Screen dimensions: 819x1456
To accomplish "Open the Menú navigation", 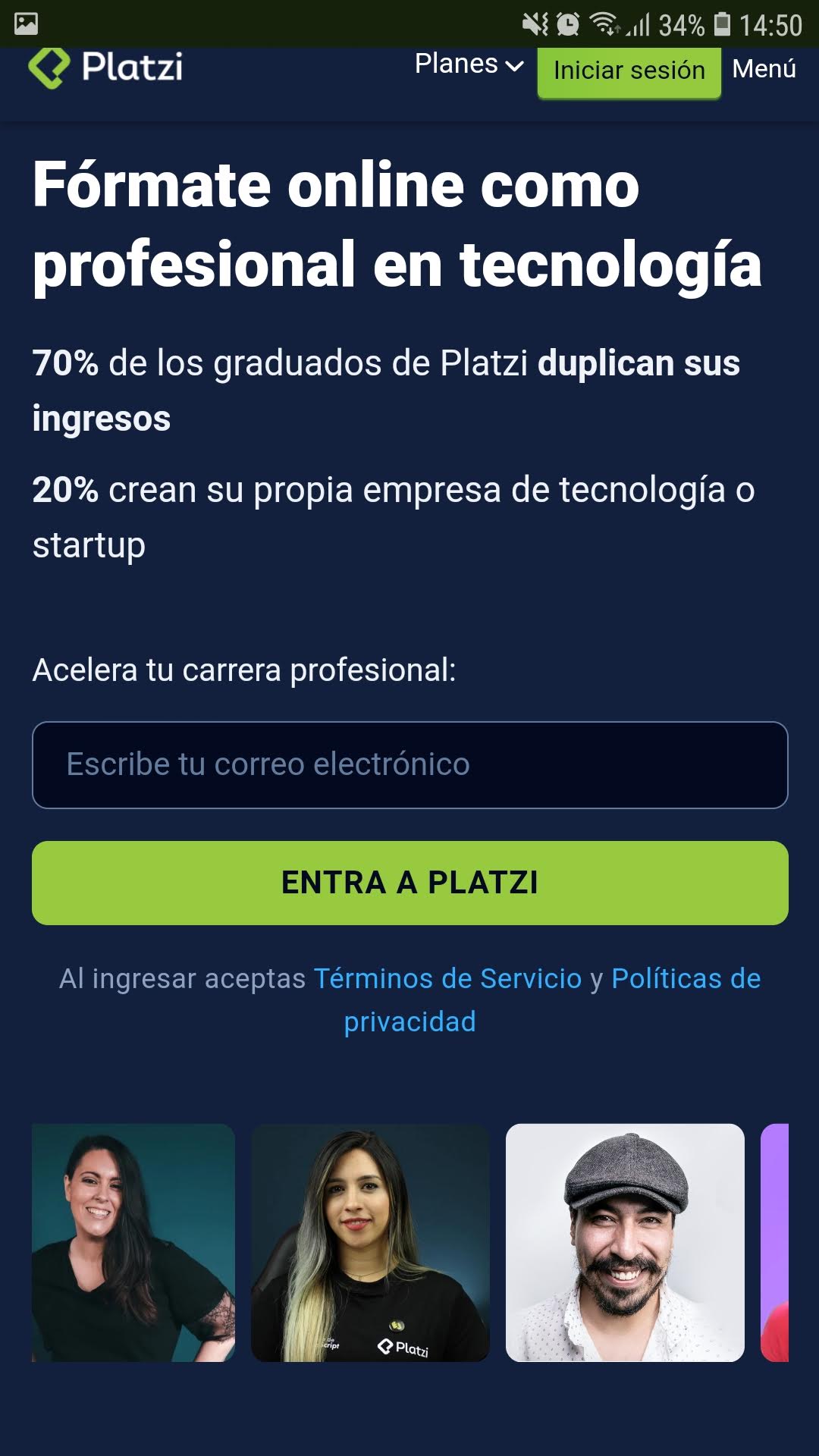I will click(x=763, y=68).
